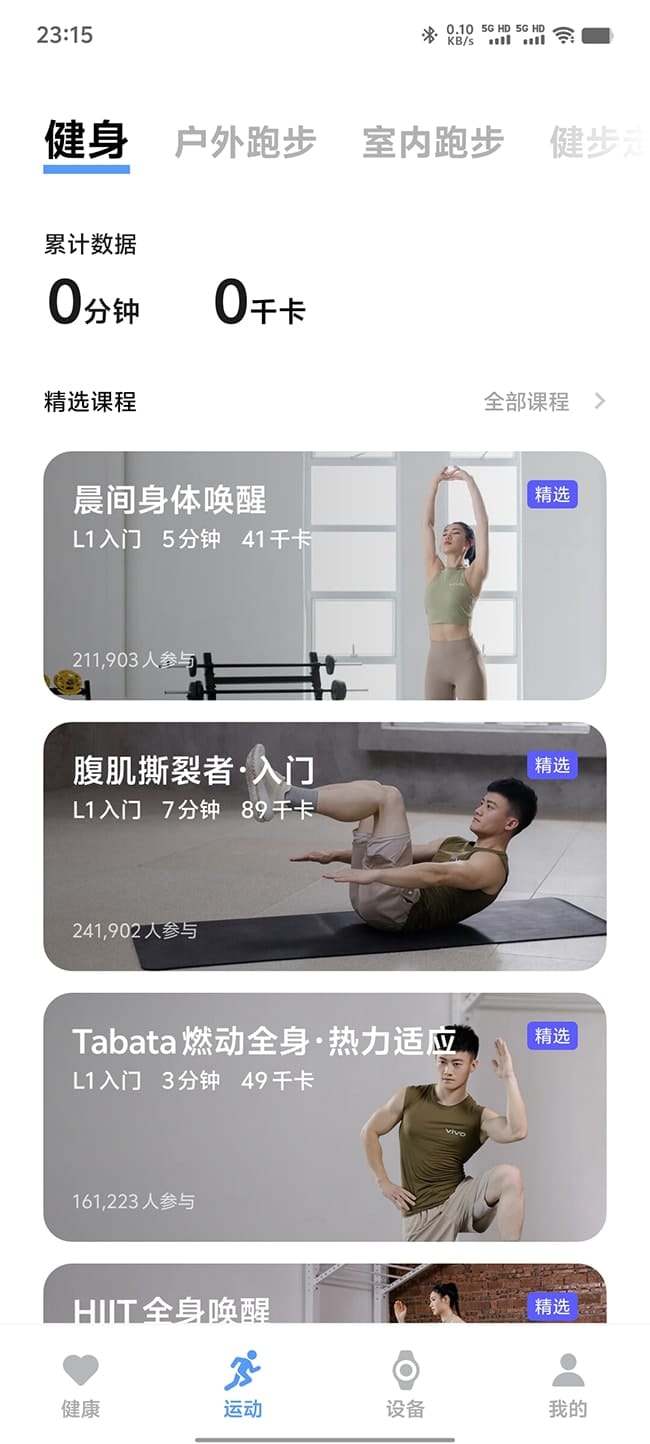Go to the 设备 bottom tab
The image size is (650, 1444).
(x=405, y=1385)
